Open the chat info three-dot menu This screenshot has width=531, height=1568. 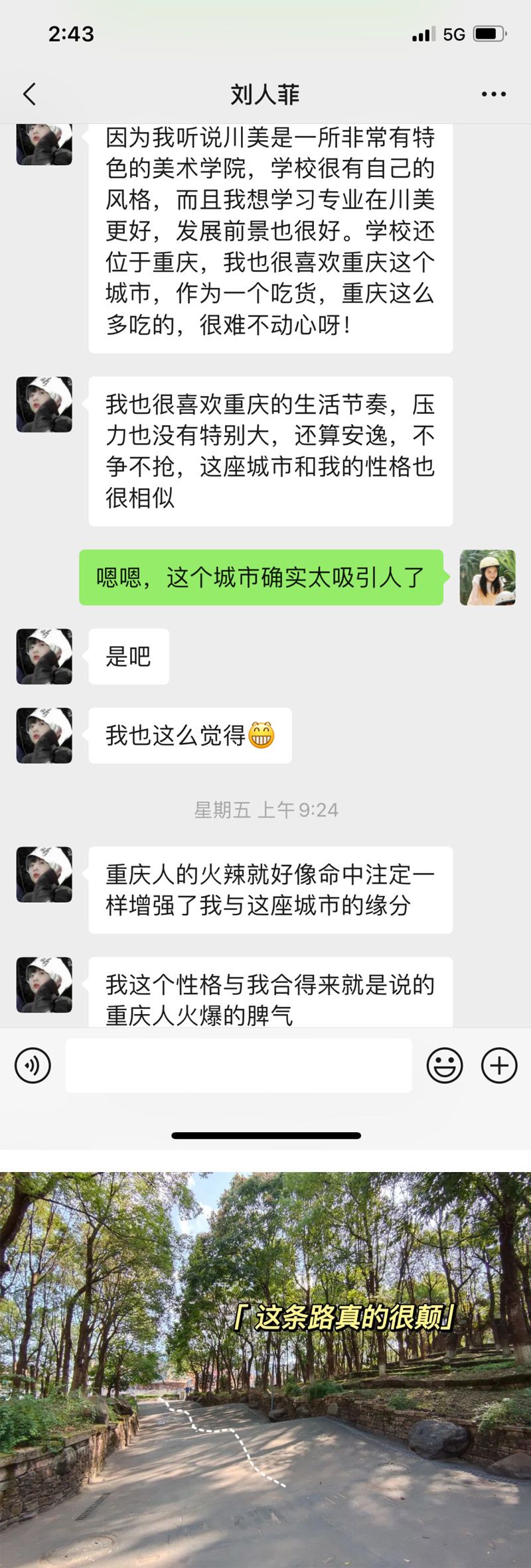coord(493,94)
